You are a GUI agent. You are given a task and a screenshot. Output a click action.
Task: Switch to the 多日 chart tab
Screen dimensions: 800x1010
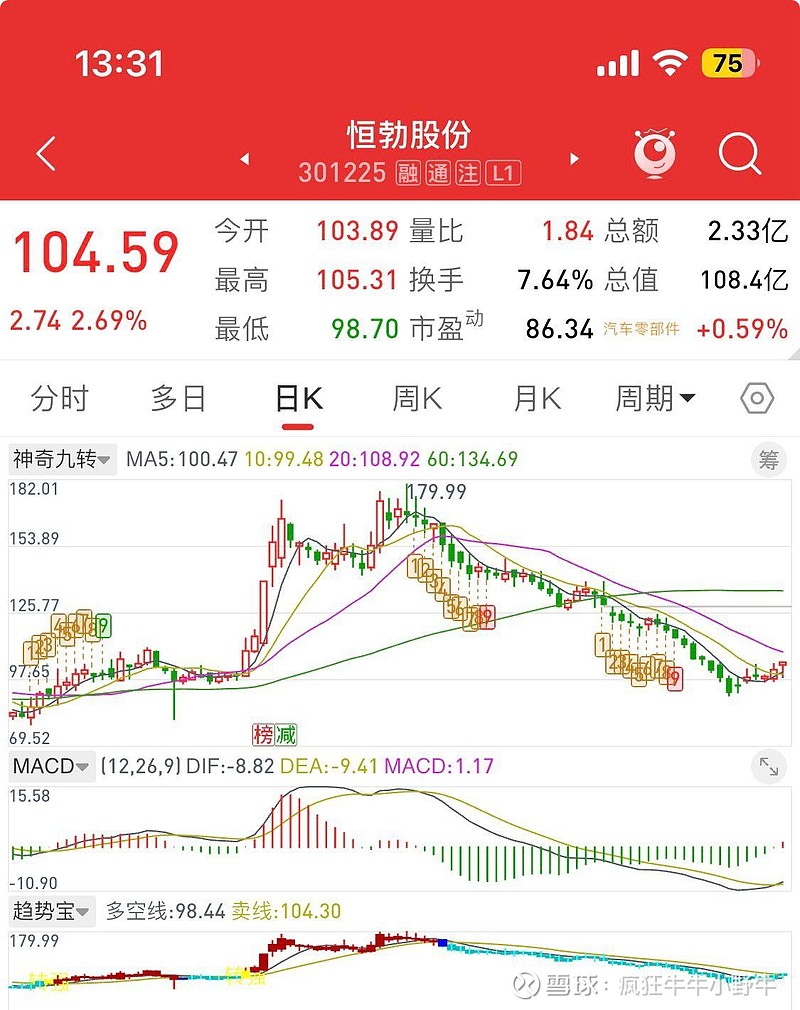coord(178,399)
